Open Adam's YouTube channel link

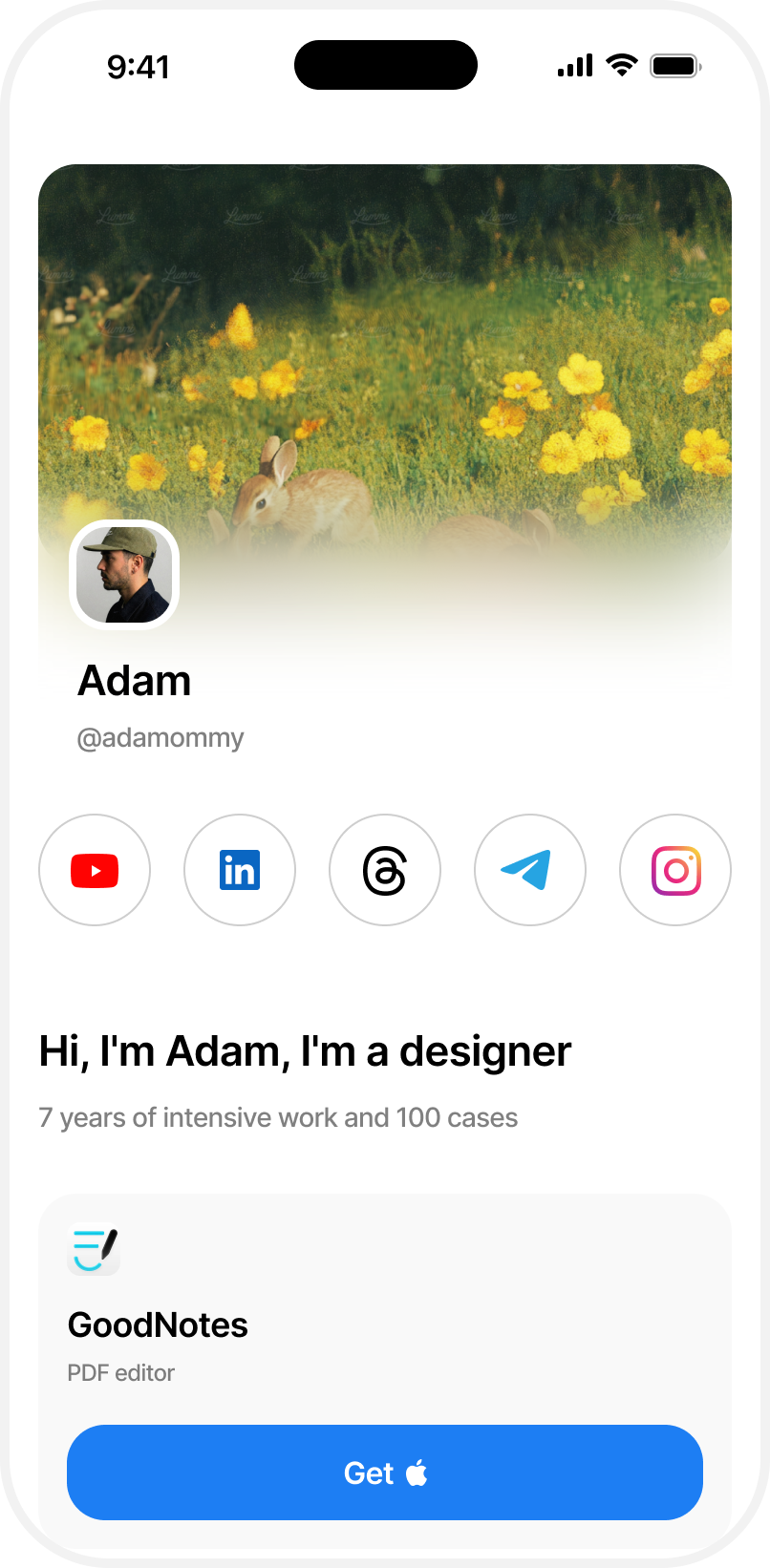click(x=95, y=870)
